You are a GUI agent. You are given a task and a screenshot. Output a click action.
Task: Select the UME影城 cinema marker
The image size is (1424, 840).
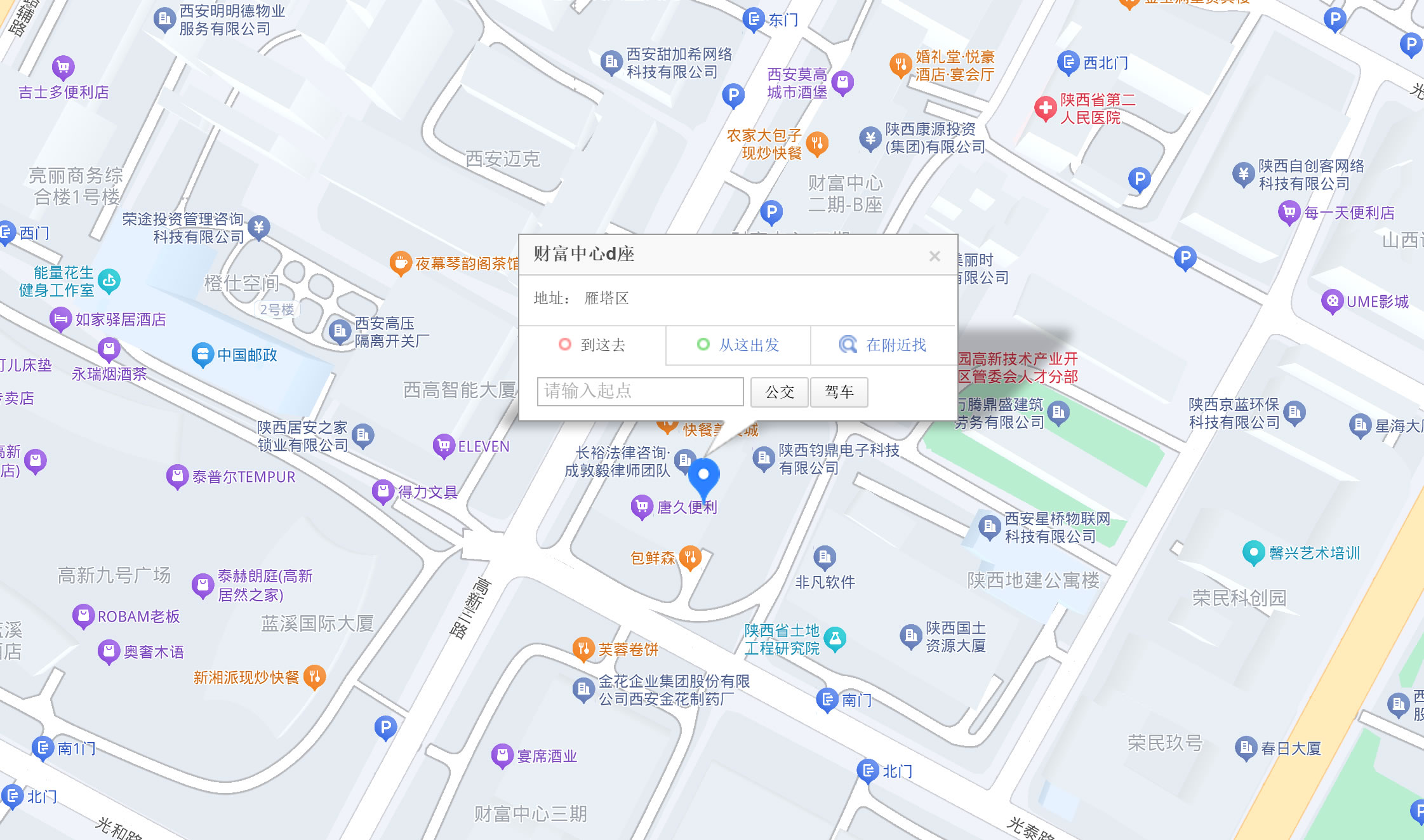(x=1331, y=301)
